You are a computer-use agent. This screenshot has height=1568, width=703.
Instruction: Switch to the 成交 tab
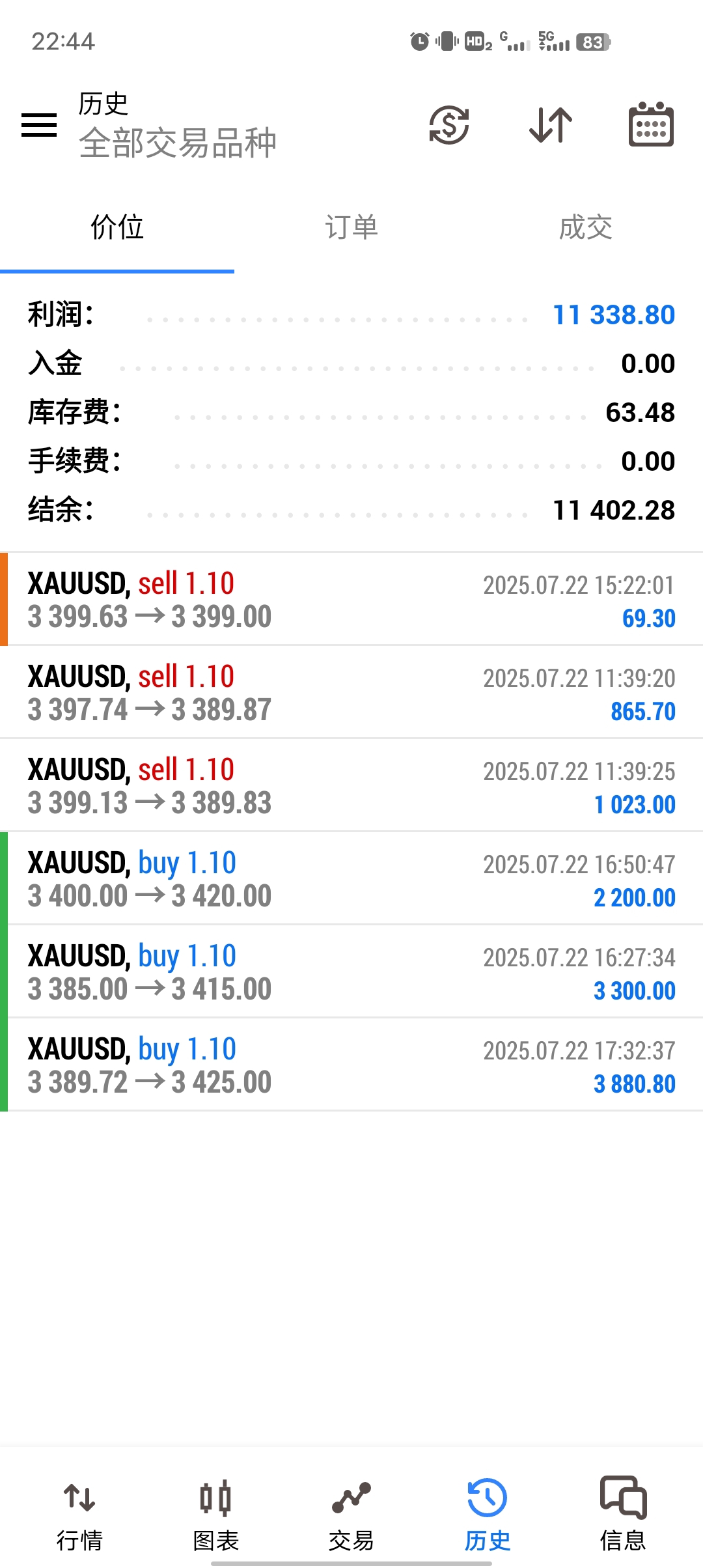586,227
